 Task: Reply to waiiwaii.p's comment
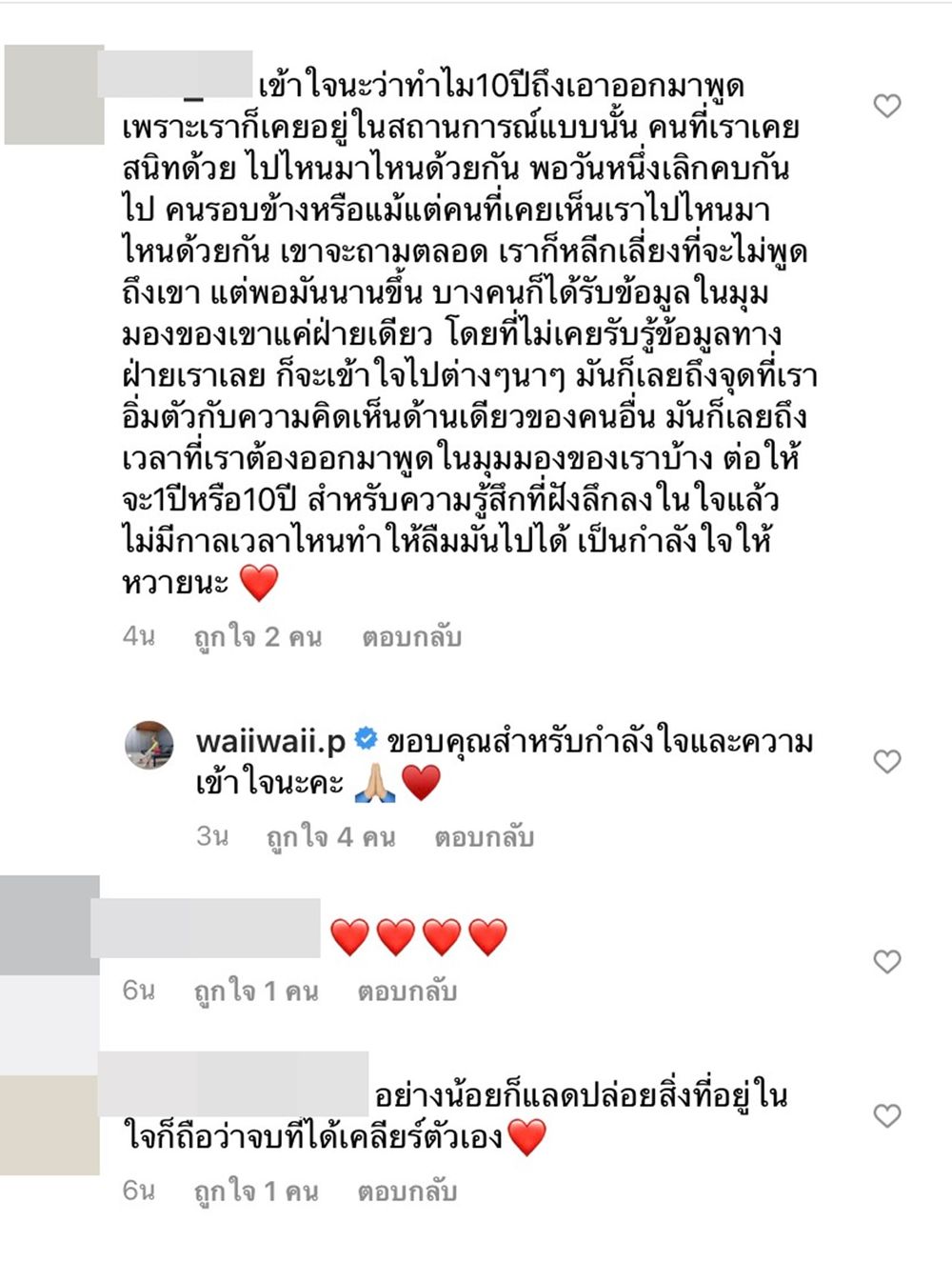tap(484, 836)
